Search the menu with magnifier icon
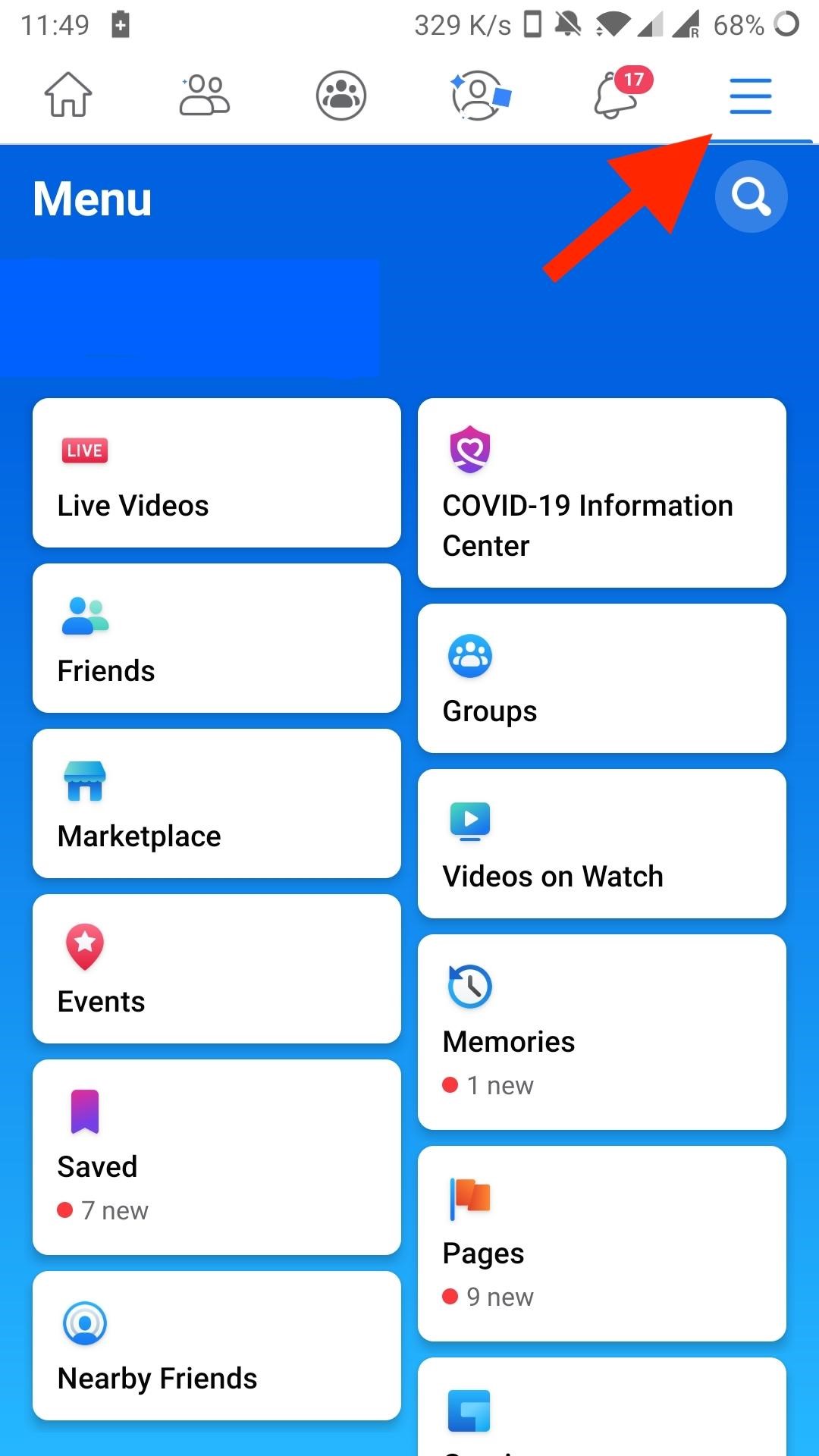819x1456 pixels. pyautogui.click(x=752, y=196)
